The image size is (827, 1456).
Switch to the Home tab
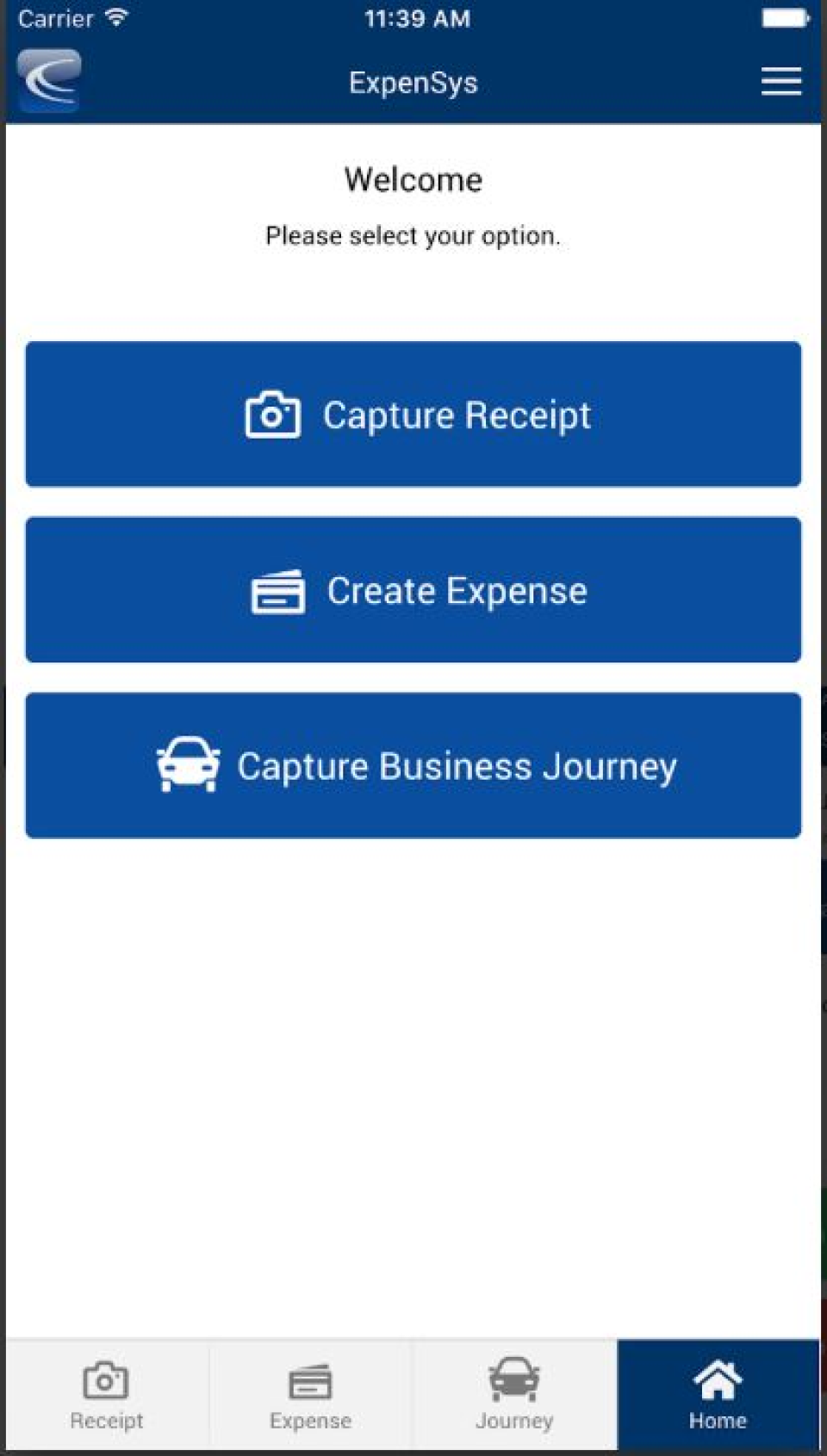tap(718, 1393)
